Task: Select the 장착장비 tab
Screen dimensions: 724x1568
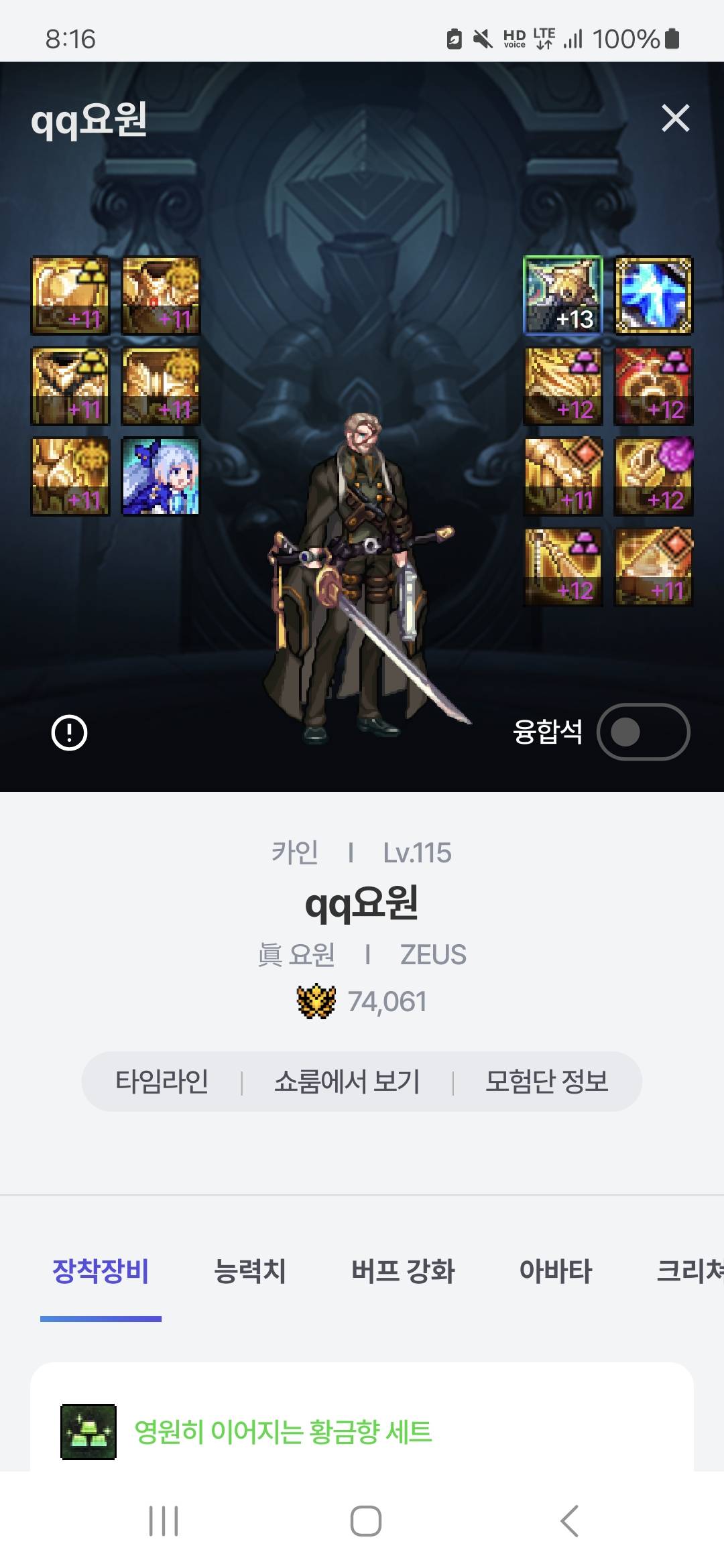Action: coord(101,1271)
